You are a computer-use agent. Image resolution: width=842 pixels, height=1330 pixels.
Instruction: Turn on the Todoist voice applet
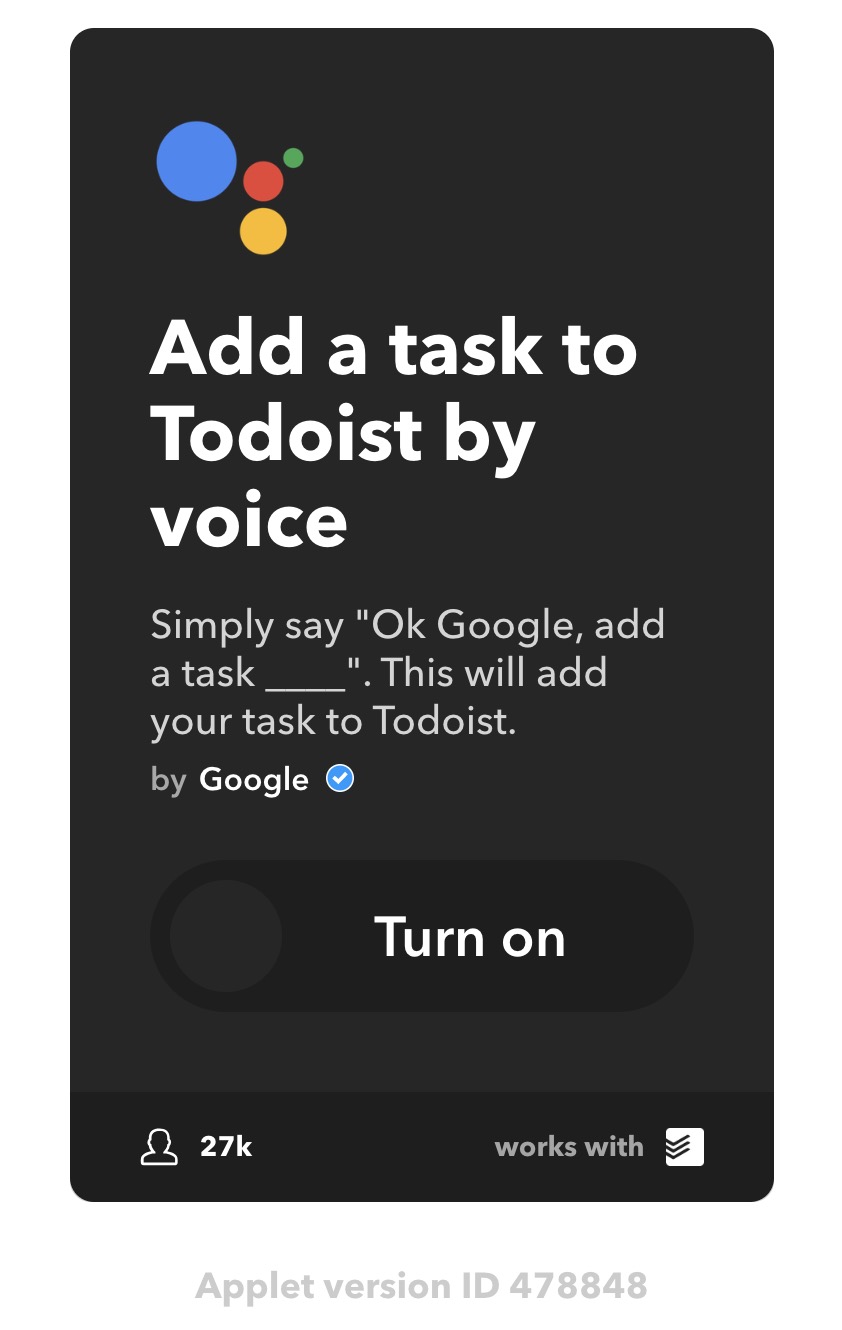pos(421,936)
